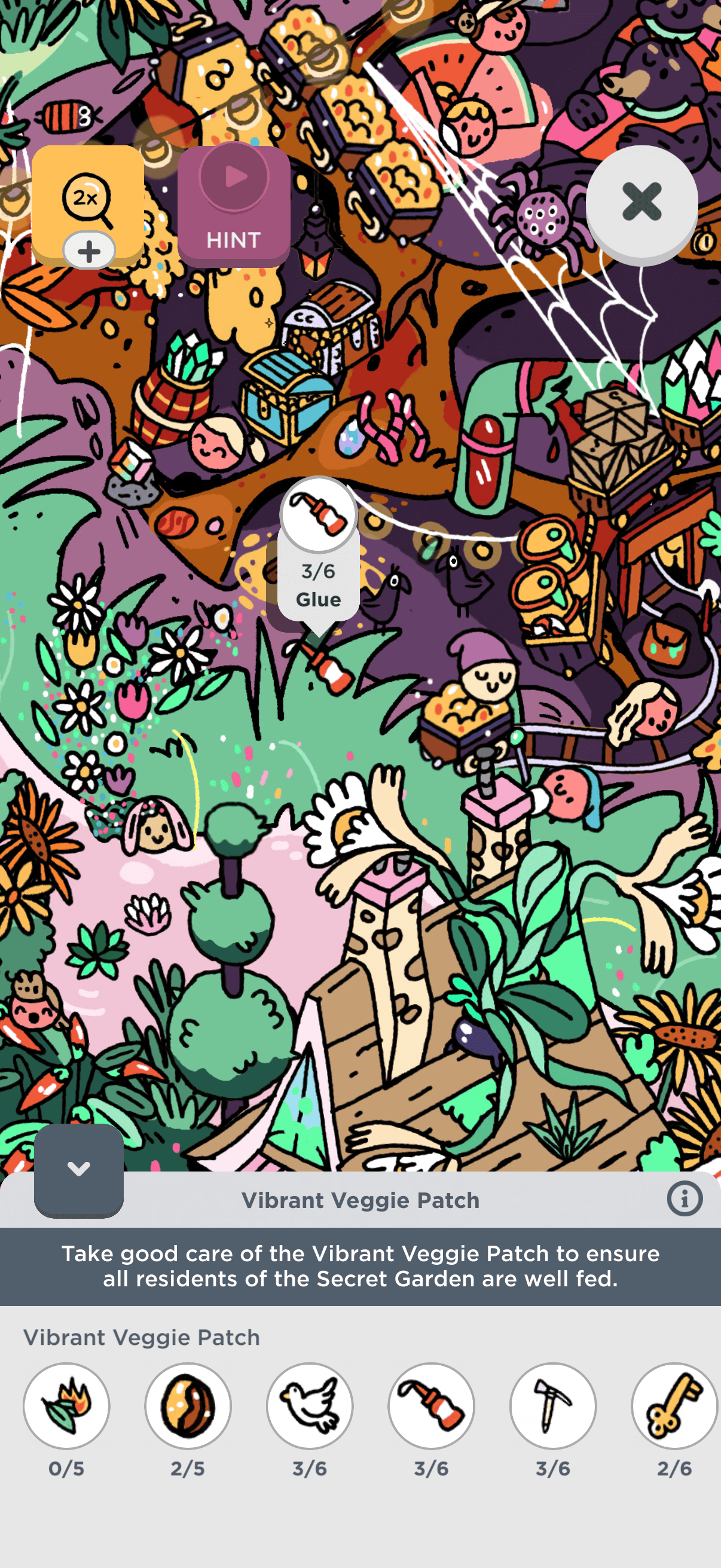This screenshot has height=1568, width=721.
Task: Close the game with the X button
Action: (641, 202)
